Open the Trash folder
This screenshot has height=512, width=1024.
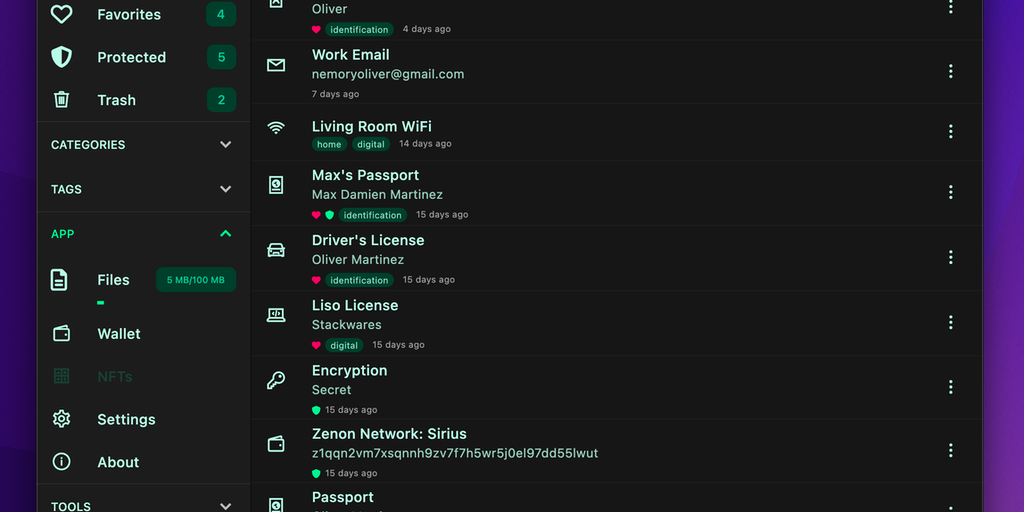pyautogui.click(x=116, y=100)
